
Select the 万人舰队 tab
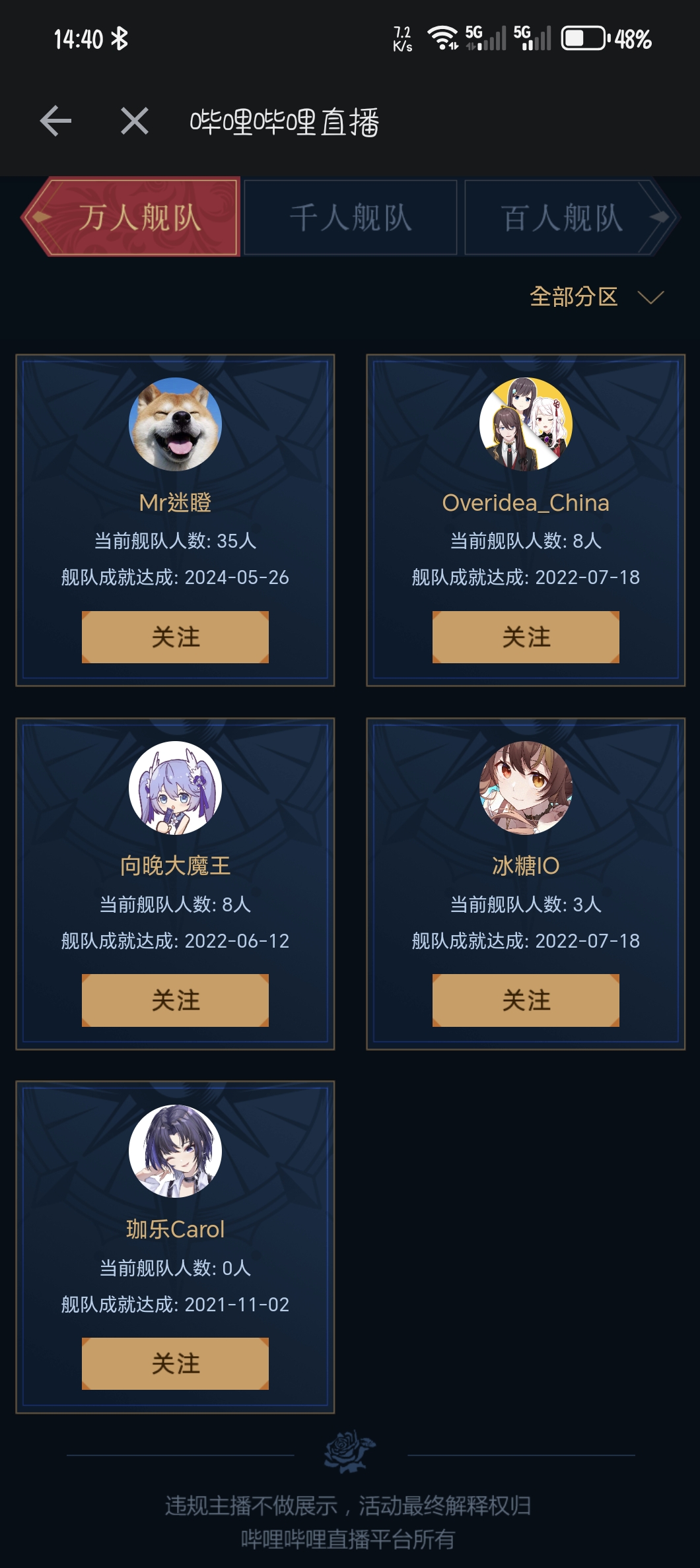click(131, 217)
